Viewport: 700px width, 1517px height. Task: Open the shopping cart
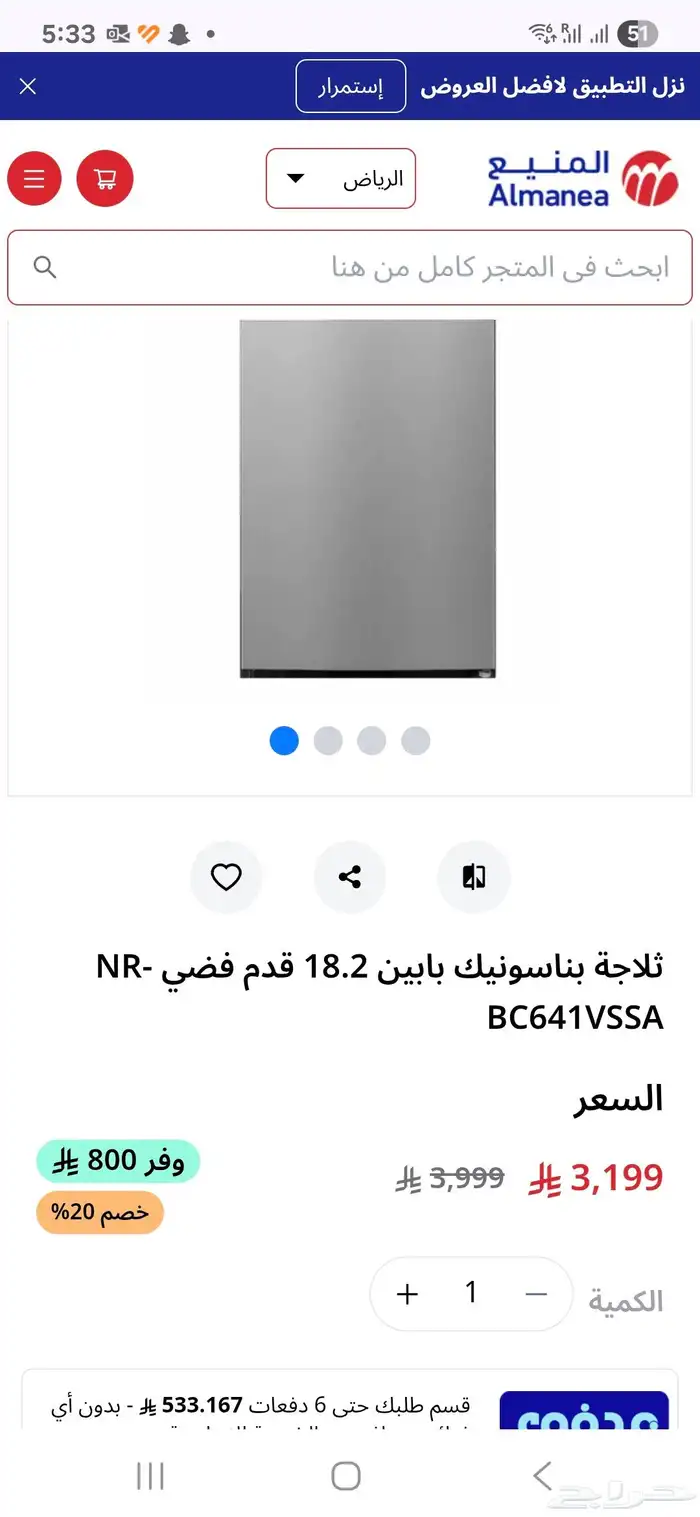pos(105,179)
